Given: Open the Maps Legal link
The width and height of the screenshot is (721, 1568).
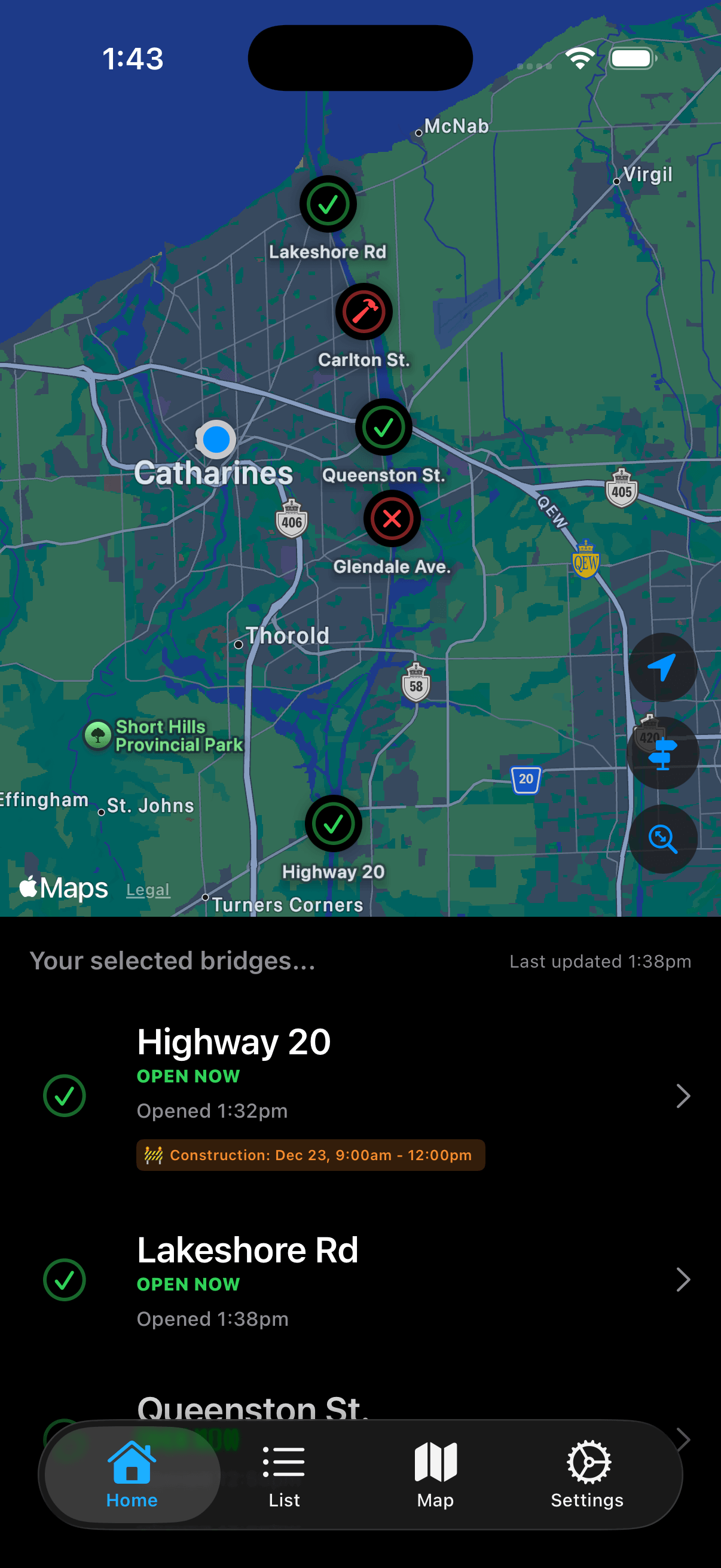Looking at the screenshot, I should pyautogui.click(x=147, y=889).
